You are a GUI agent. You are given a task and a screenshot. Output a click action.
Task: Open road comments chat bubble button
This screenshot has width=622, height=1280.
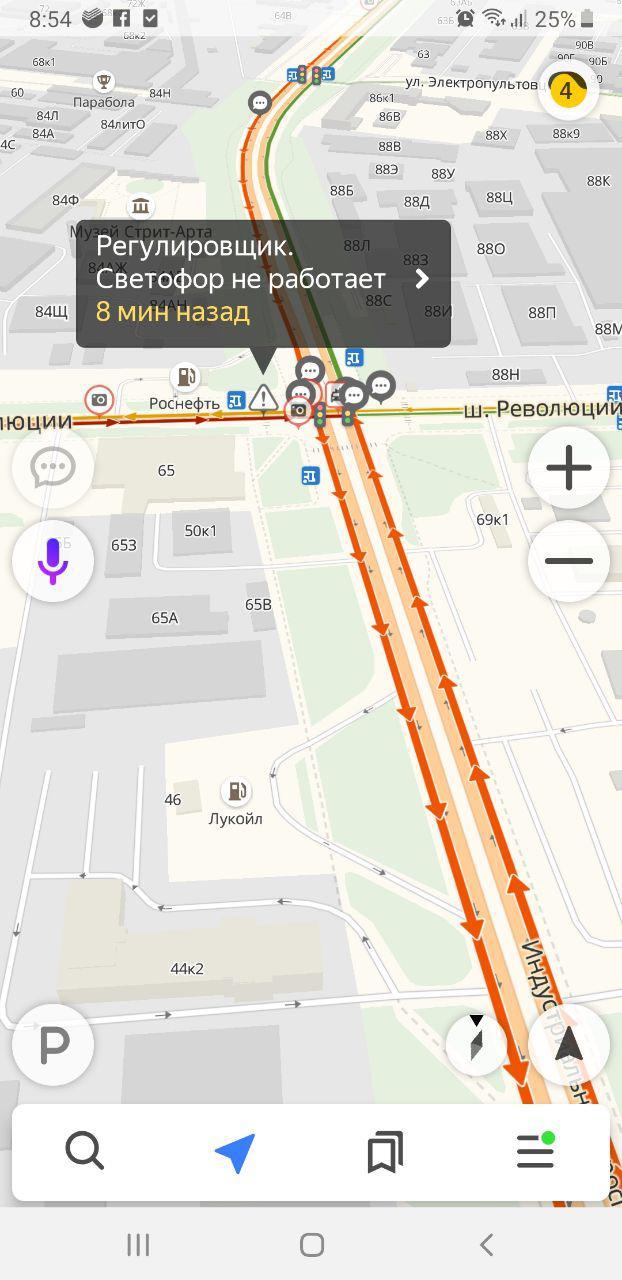[53, 467]
